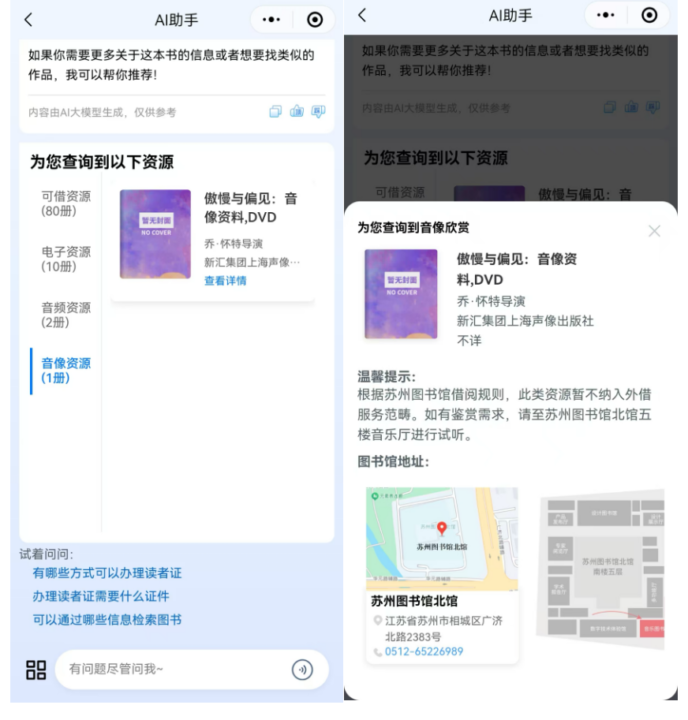Tap the voice input icon in the message box

pos(302,670)
